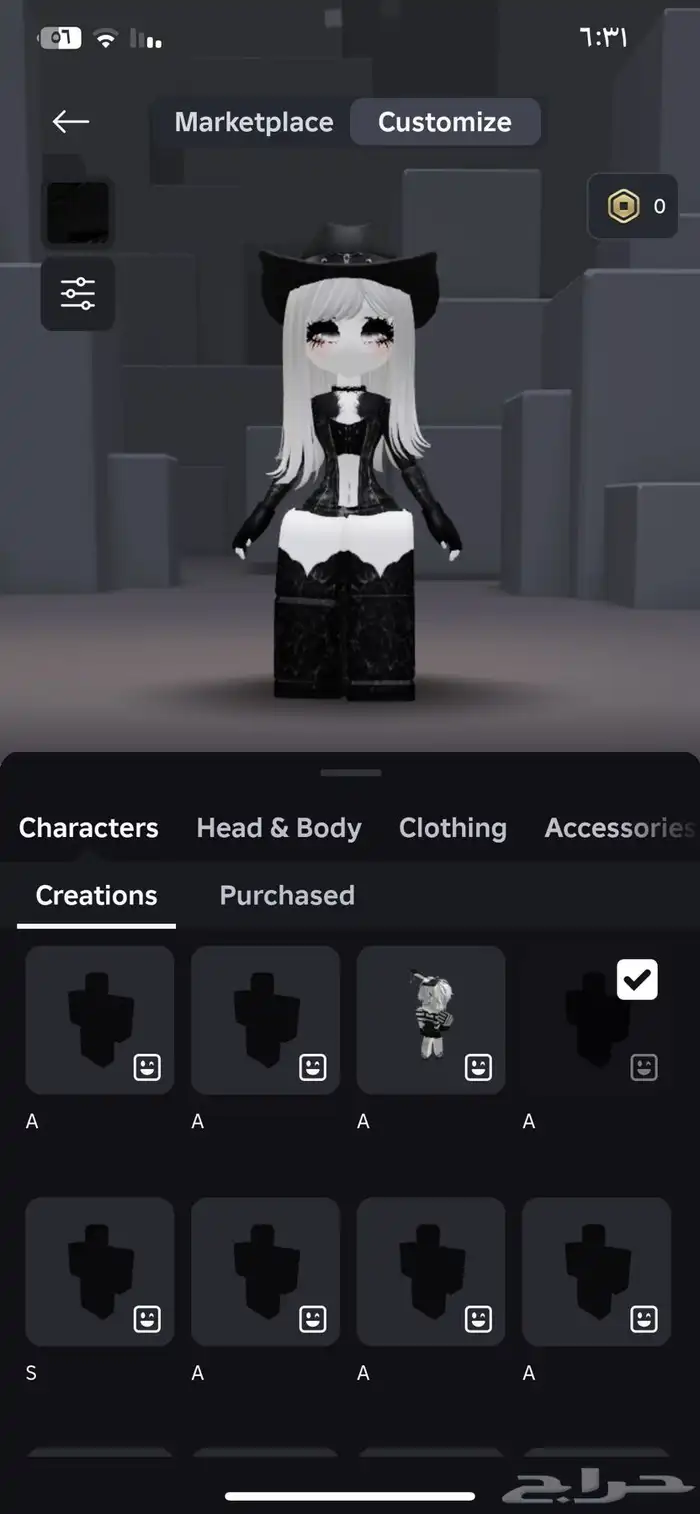Tap the drag handle on the bottom sheet
The height and width of the screenshot is (1514, 700).
350,773
